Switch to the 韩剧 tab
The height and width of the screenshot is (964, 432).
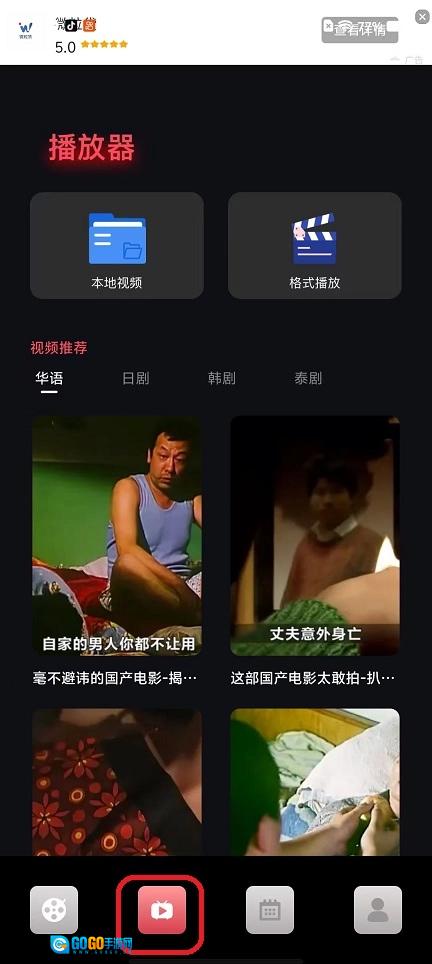[x=221, y=378]
